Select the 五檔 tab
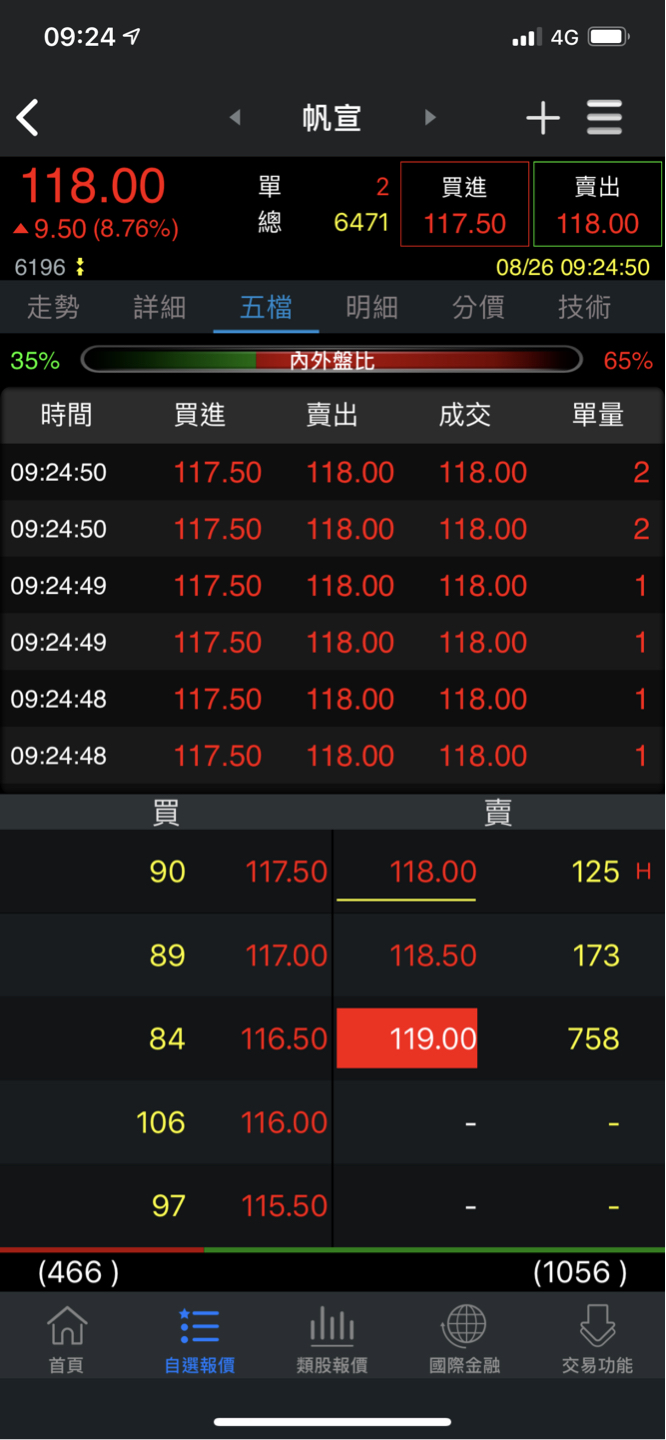Image resolution: width=666 pixels, height=1440 pixels. pyautogui.click(x=266, y=307)
